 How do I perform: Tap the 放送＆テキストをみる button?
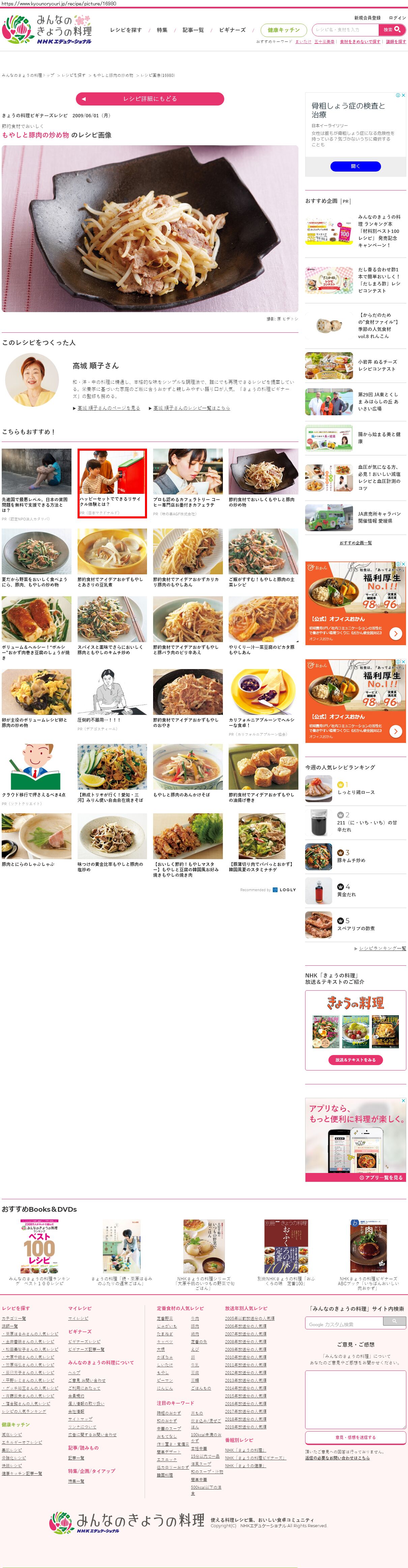tap(355, 1060)
